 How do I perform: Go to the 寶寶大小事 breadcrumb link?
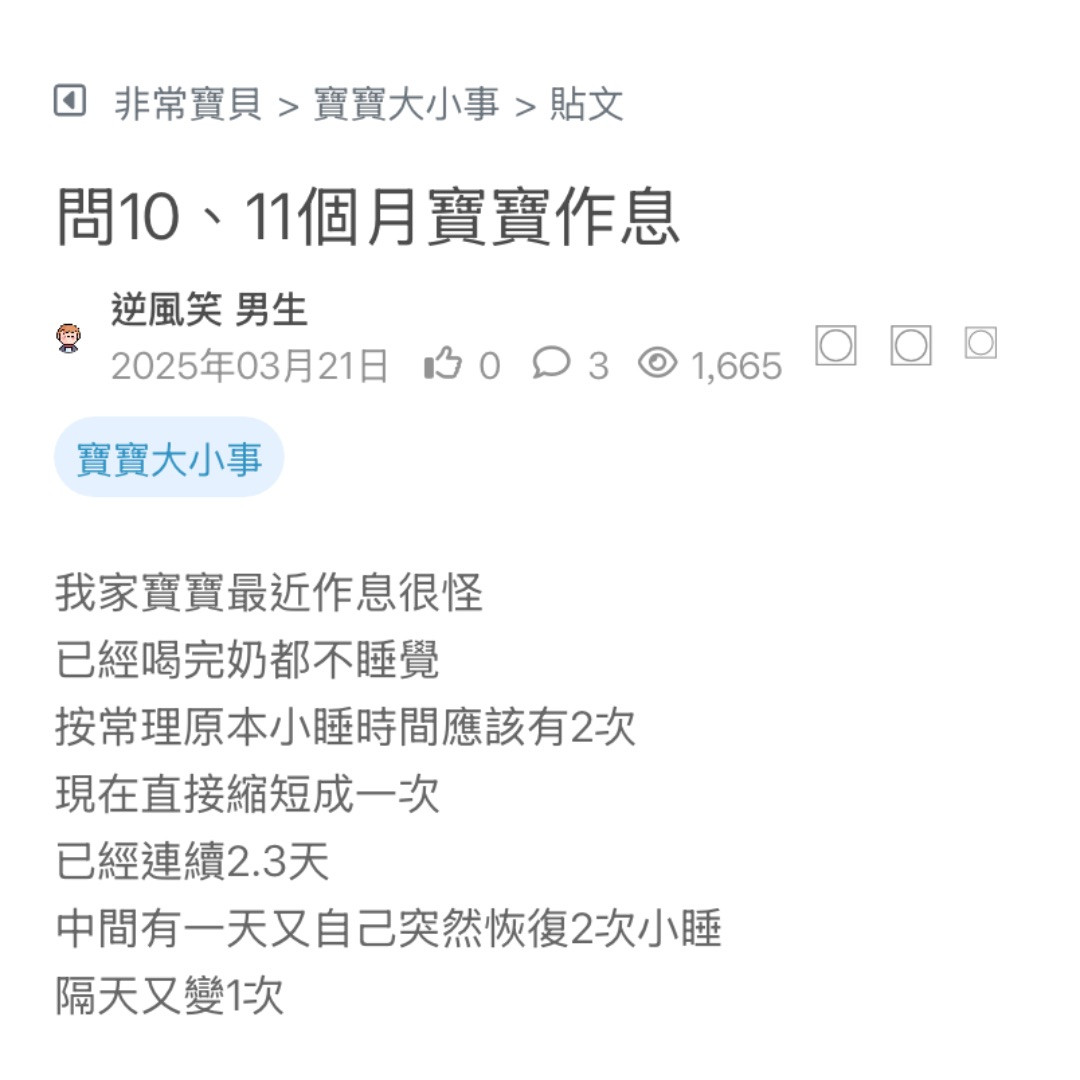(406, 104)
